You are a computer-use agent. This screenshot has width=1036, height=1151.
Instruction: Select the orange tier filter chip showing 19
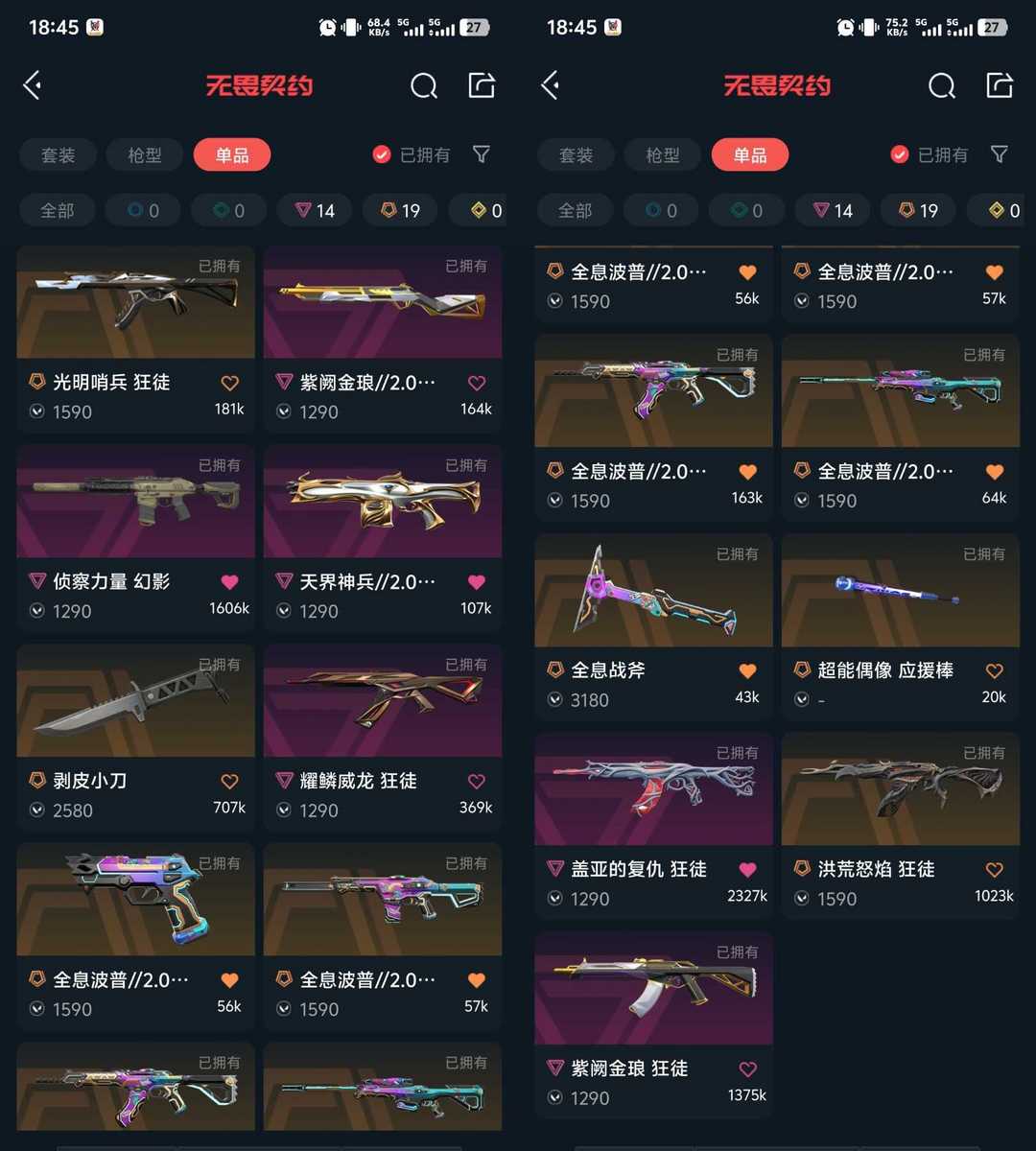(399, 210)
